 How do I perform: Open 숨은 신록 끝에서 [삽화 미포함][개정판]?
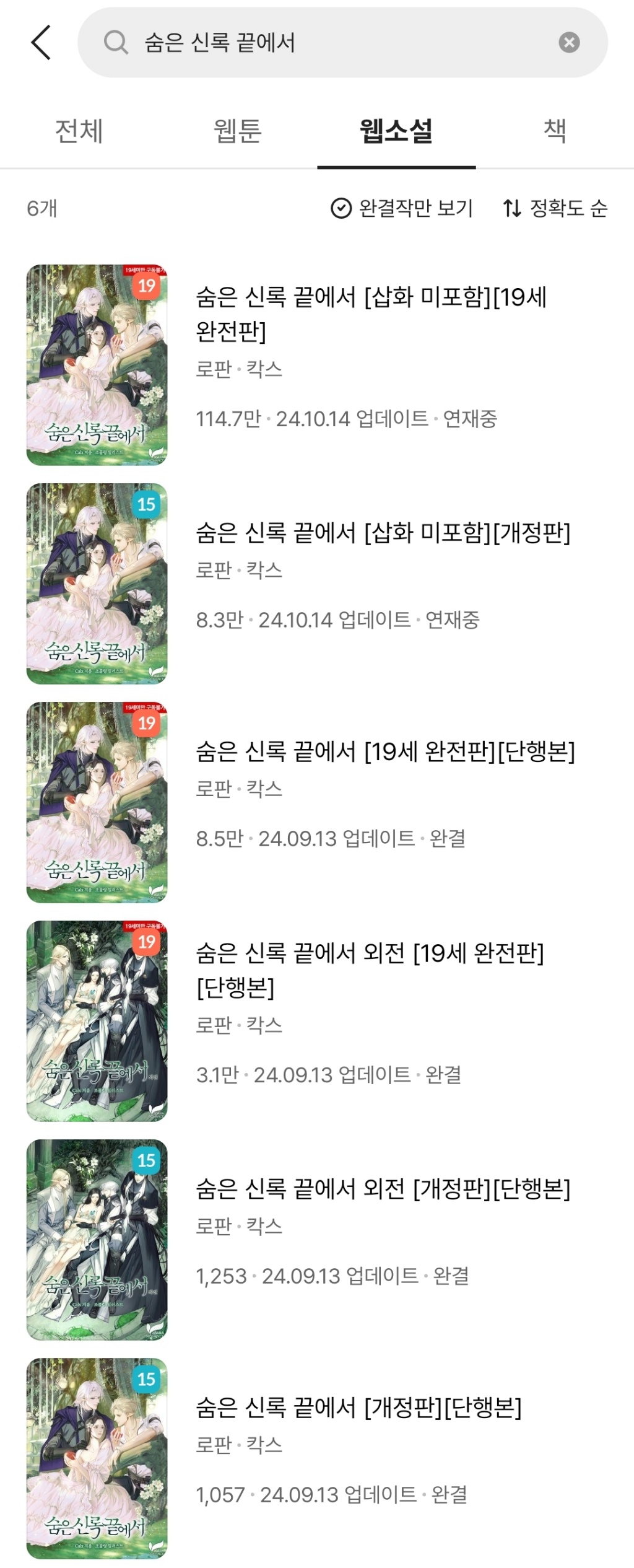click(383, 533)
